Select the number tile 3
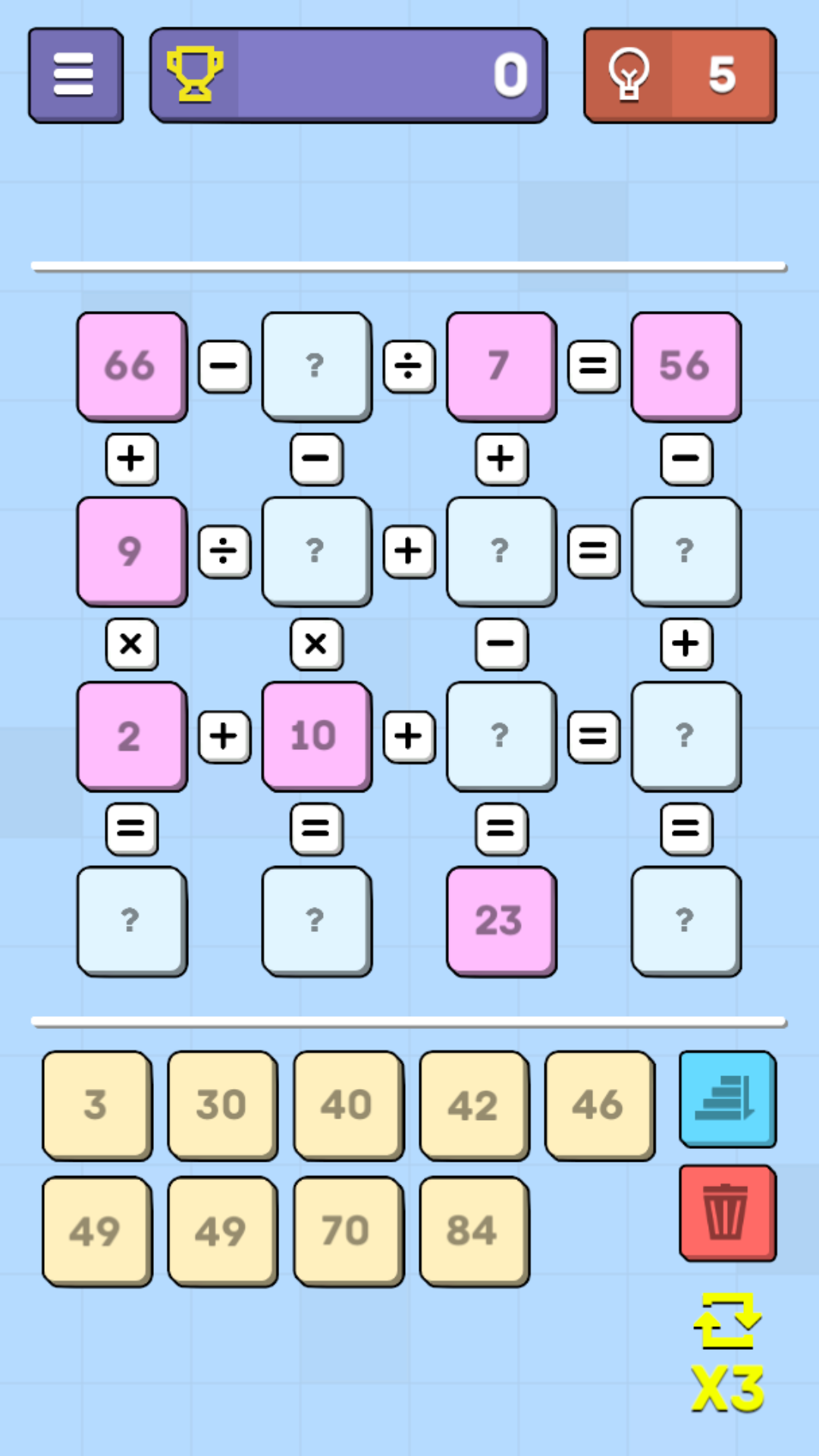819x1456 pixels. (x=96, y=1105)
